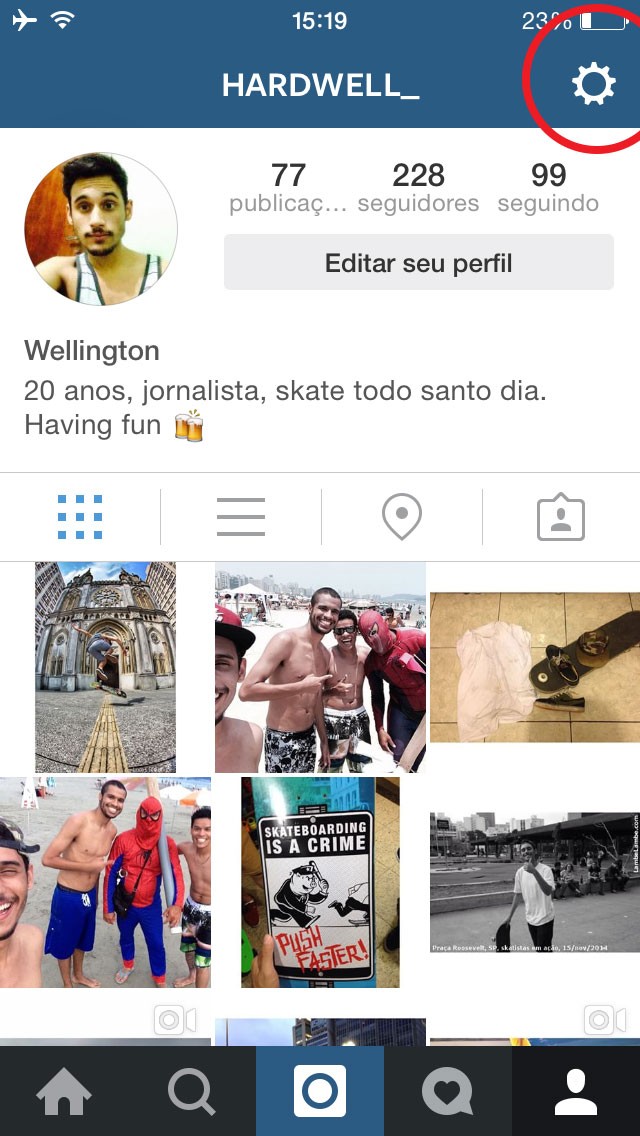Switch to list view of posts
Image resolution: width=640 pixels, height=1136 pixels.
coord(241,517)
